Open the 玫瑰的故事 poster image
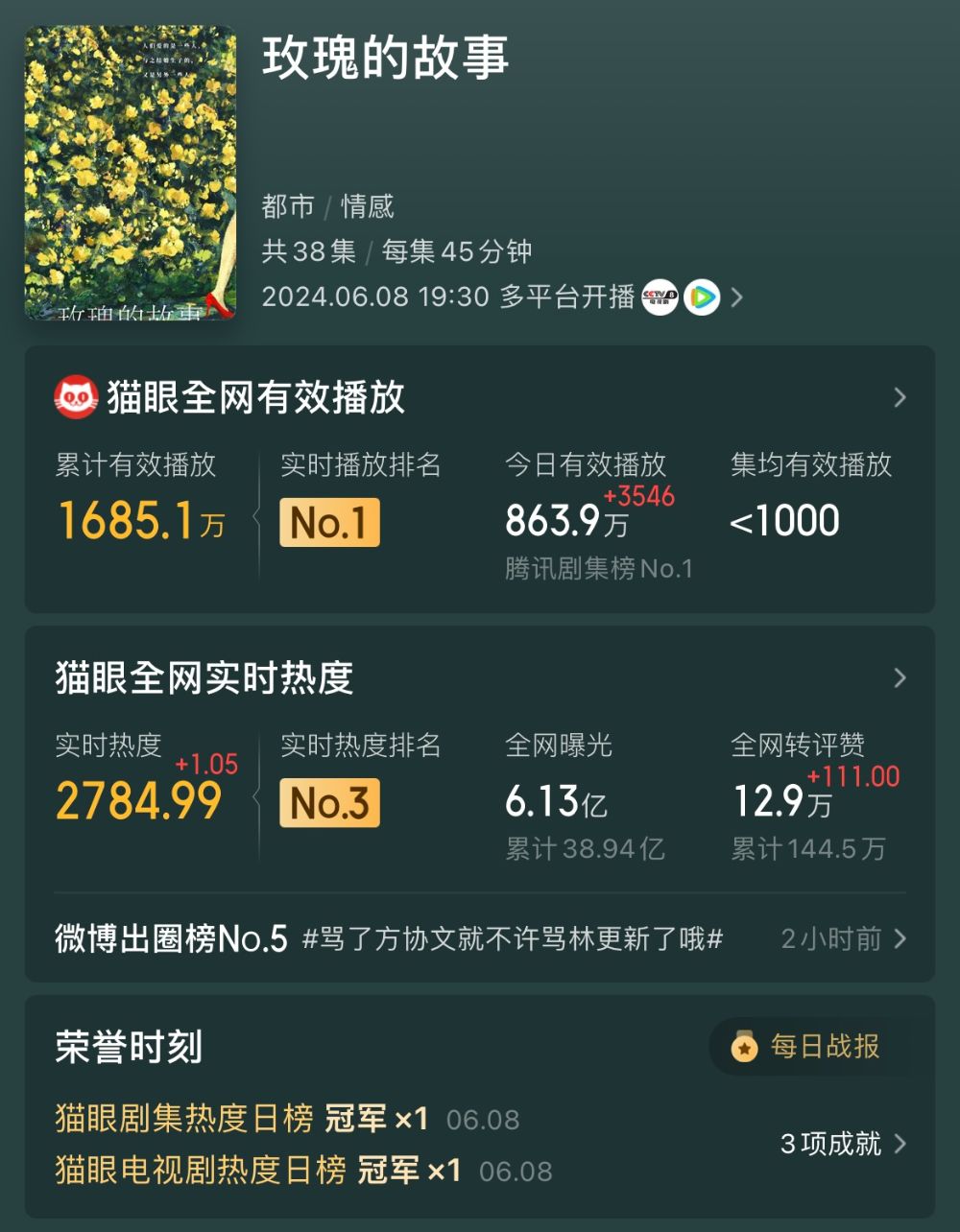Image resolution: width=960 pixels, height=1232 pixels. click(x=131, y=173)
